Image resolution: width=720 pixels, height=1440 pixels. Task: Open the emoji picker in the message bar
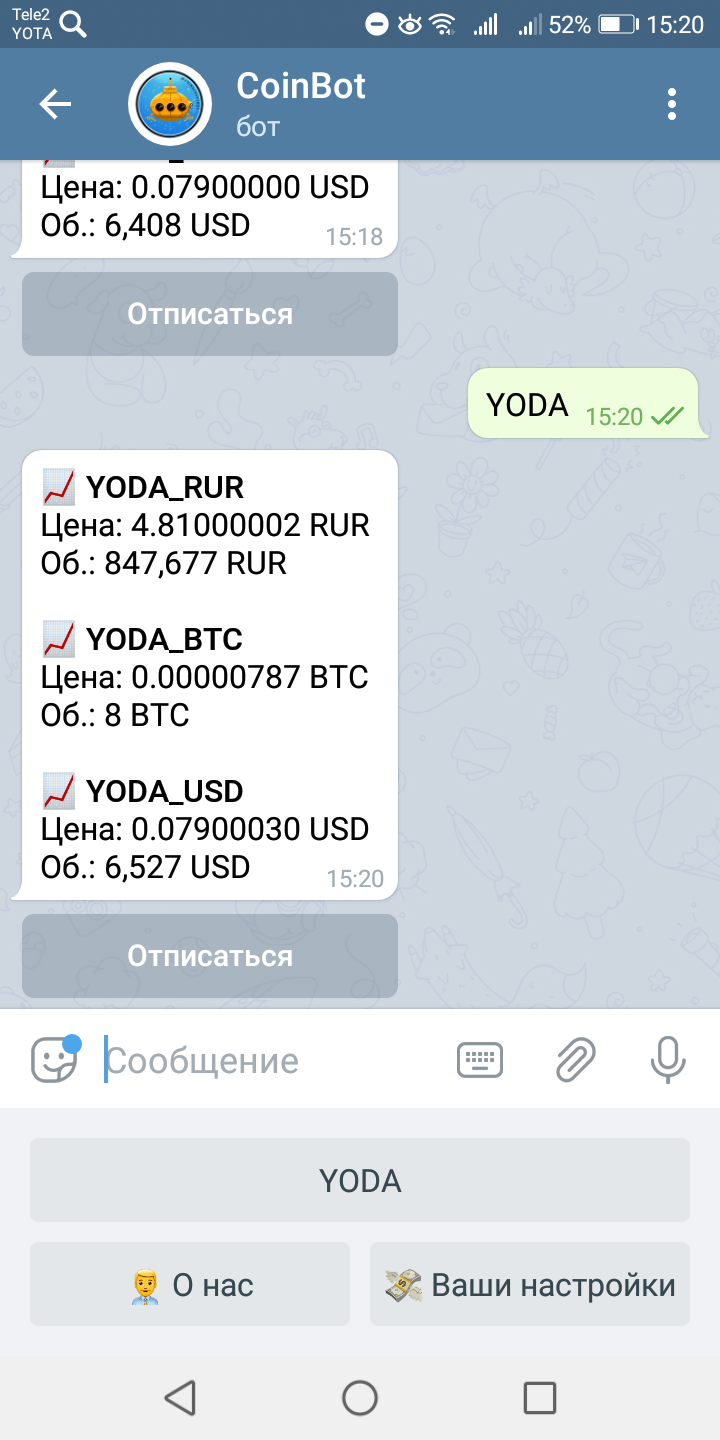(54, 1058)
